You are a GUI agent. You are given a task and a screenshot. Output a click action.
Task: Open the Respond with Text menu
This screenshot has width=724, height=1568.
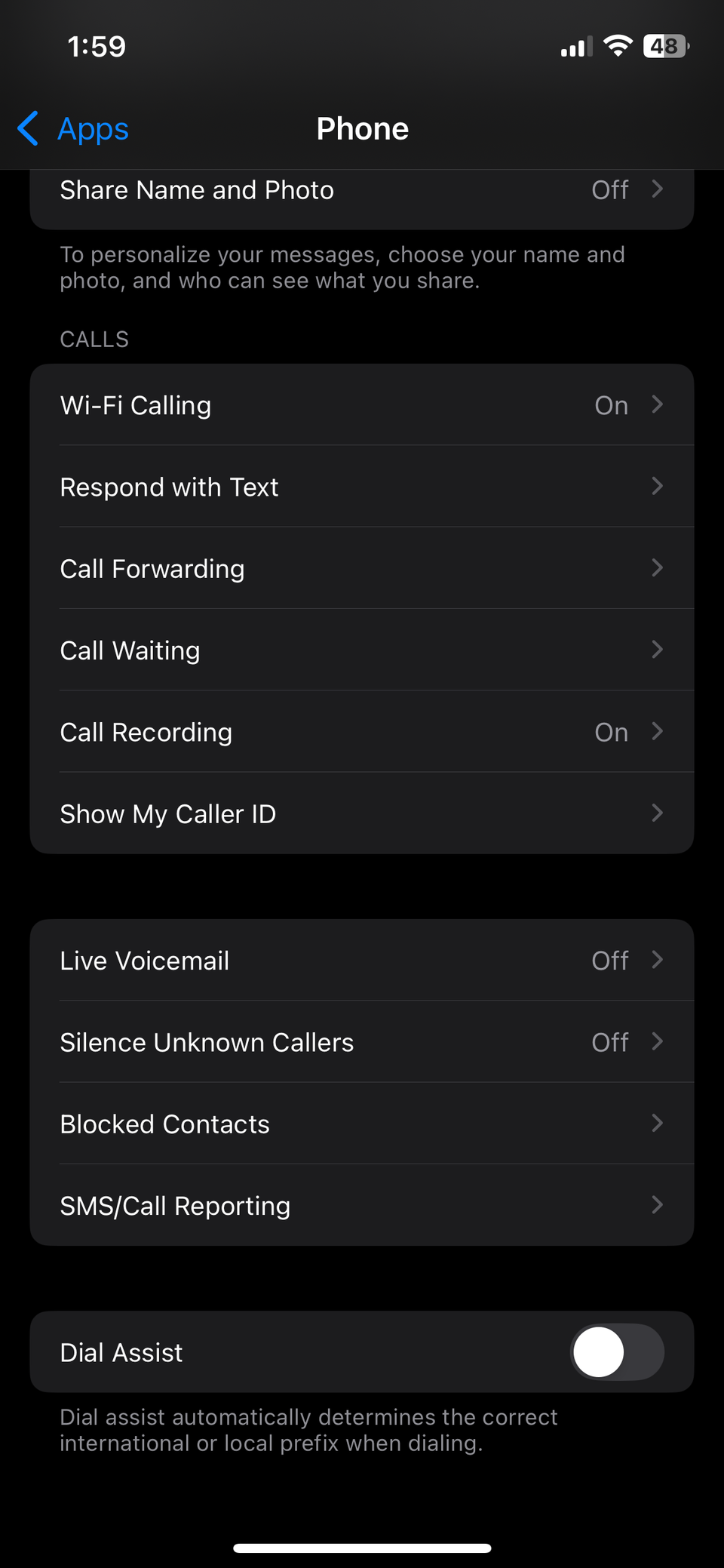click(x=362, y=487)
